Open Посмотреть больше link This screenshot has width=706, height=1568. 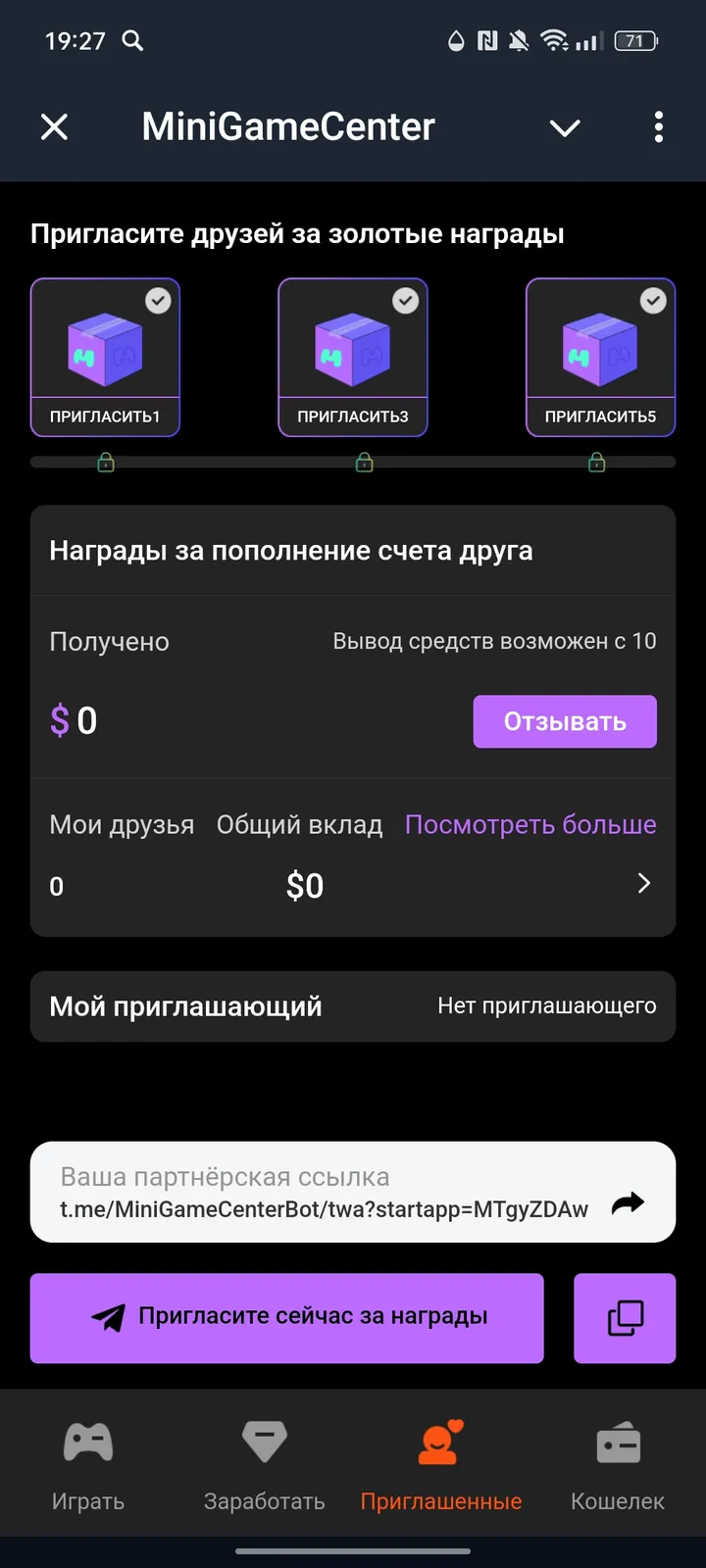coord(530,825)
